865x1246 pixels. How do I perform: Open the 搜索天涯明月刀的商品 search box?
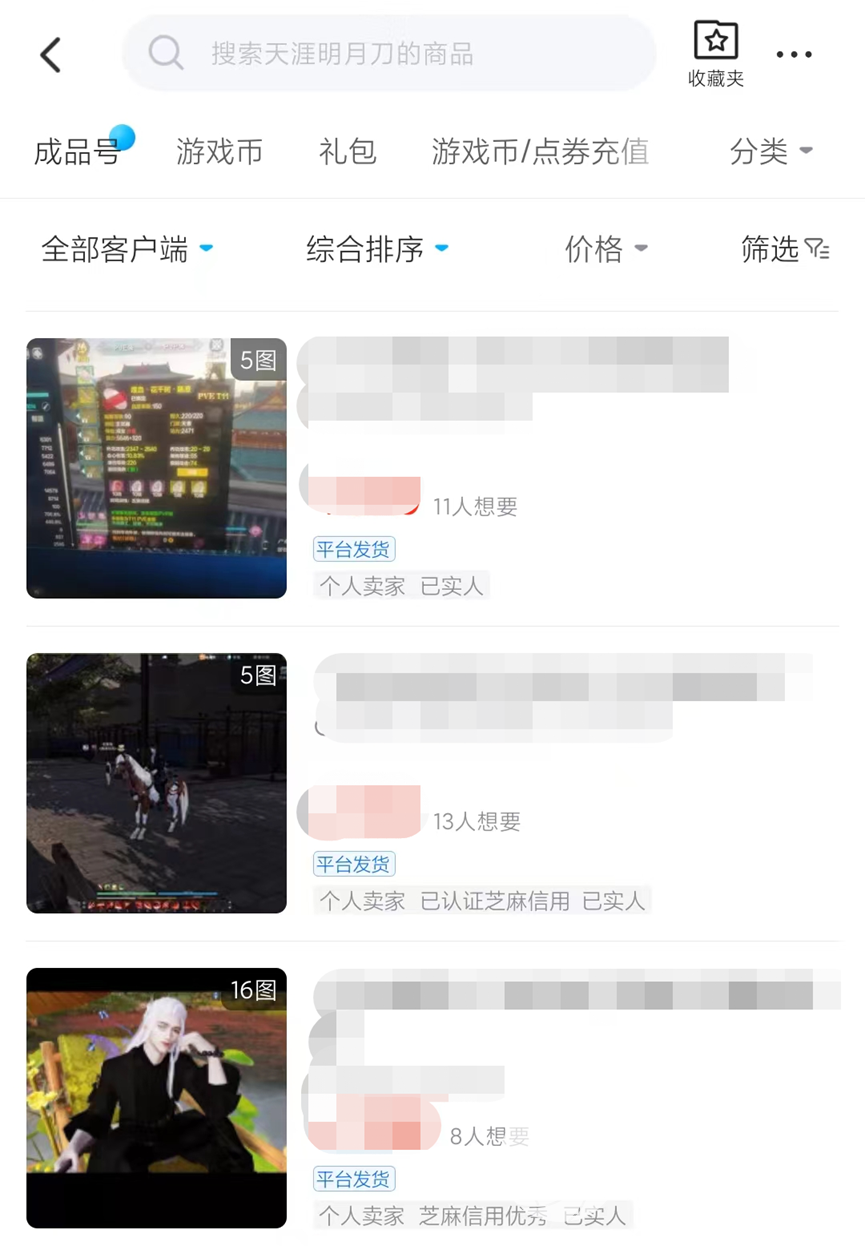point(388,53)
